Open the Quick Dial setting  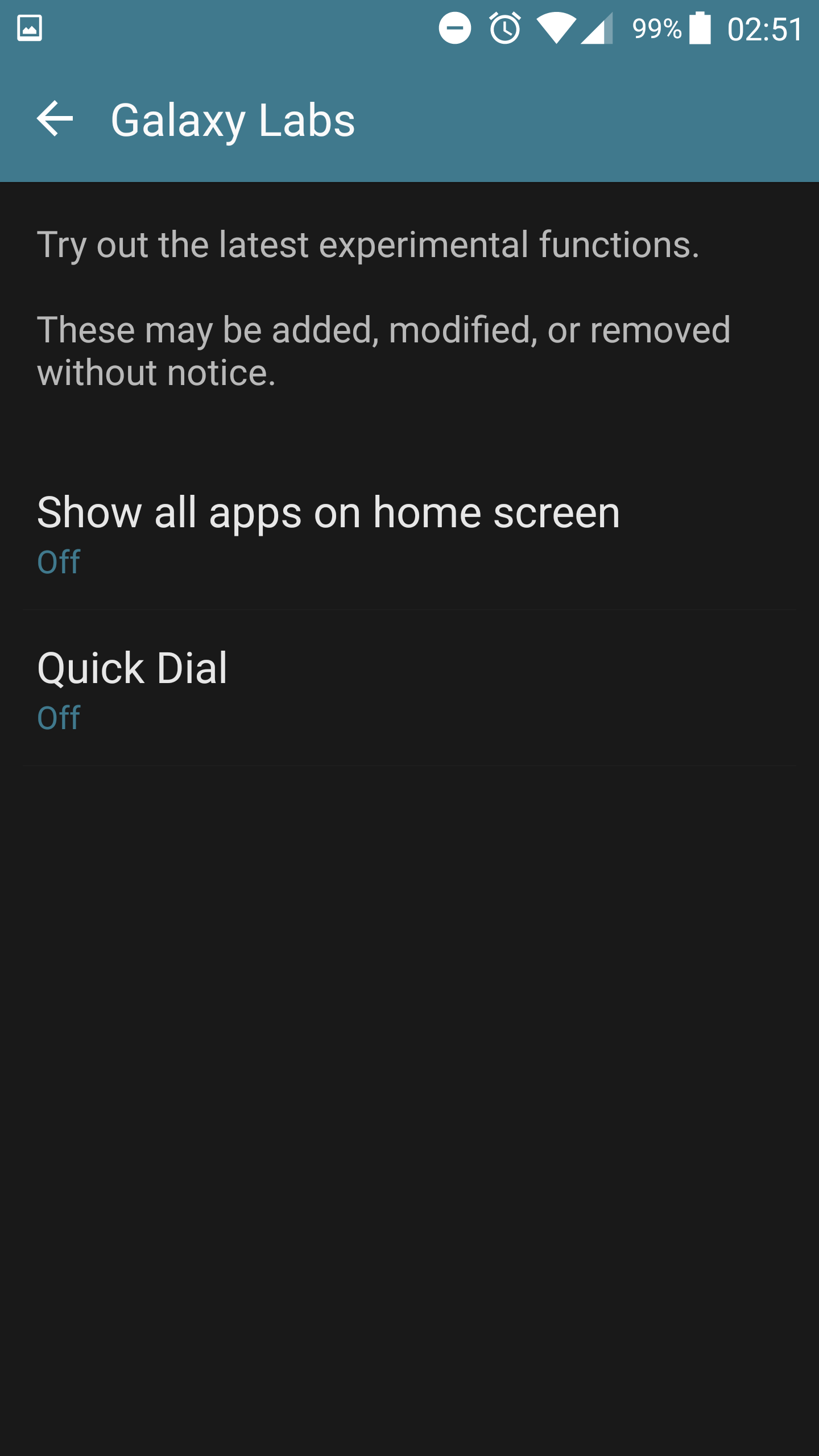pos(132,689)
